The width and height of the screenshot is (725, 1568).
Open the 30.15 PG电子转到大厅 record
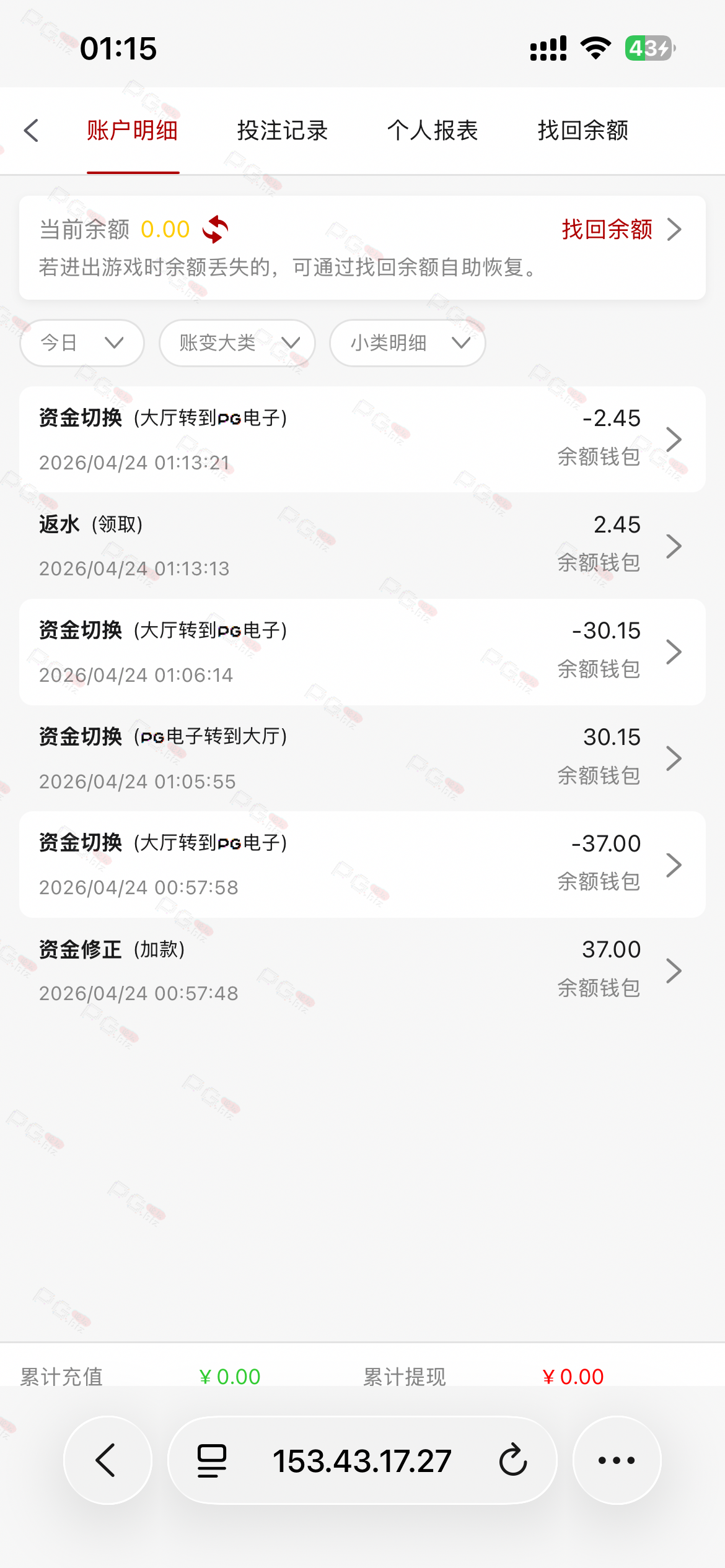[362, 759]
